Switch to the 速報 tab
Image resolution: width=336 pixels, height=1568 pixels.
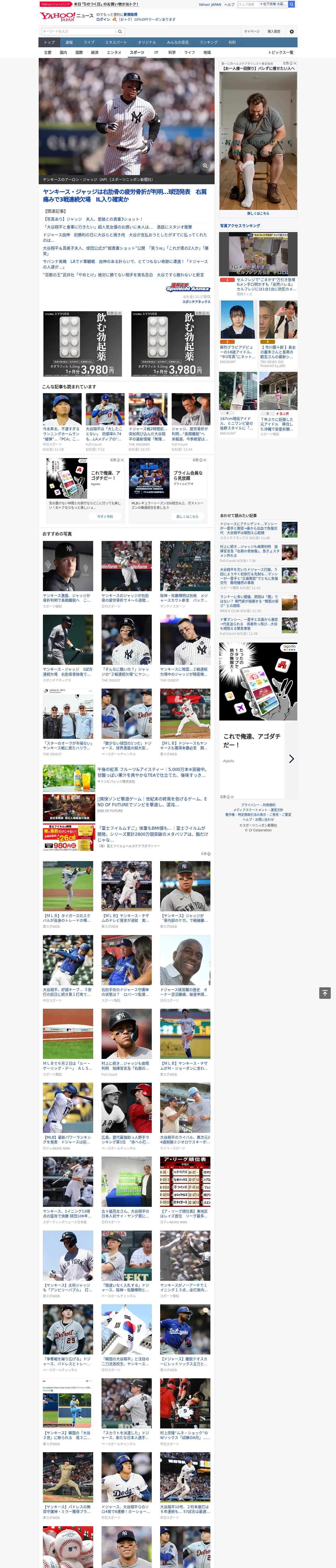point(69,43)
